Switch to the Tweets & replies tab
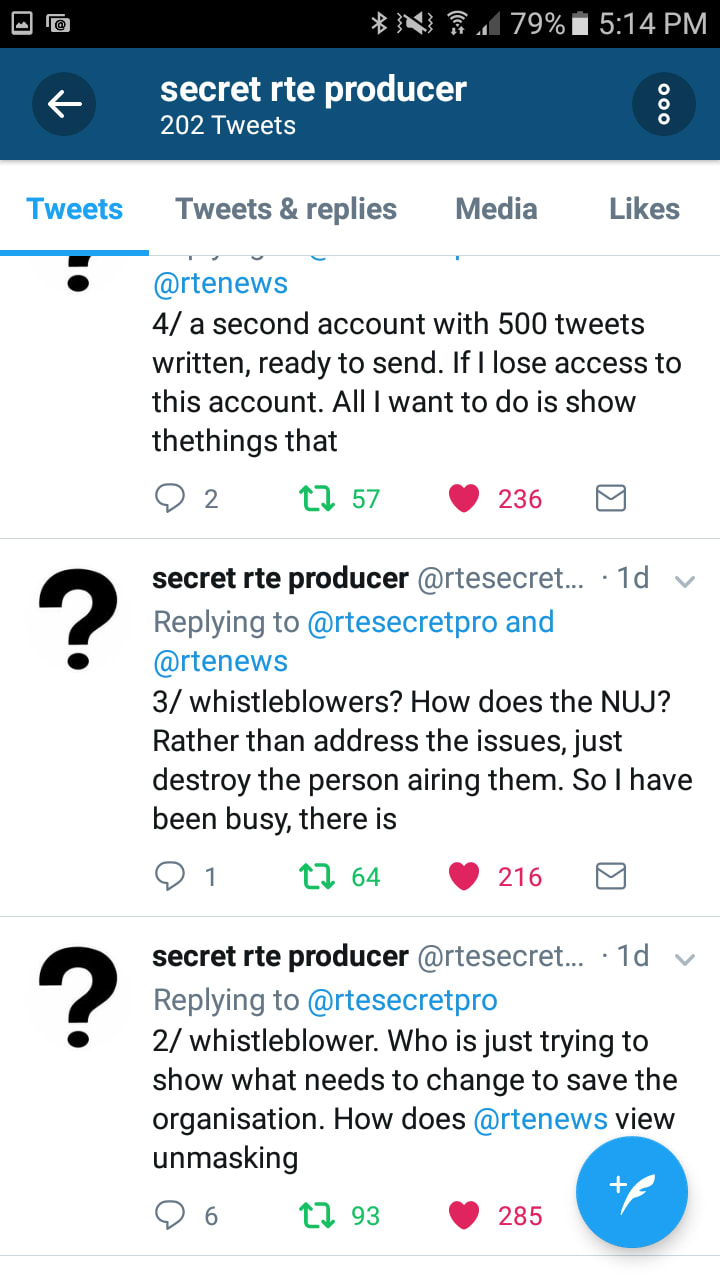This screenshot has width=720, height=1280. [286, 209]
